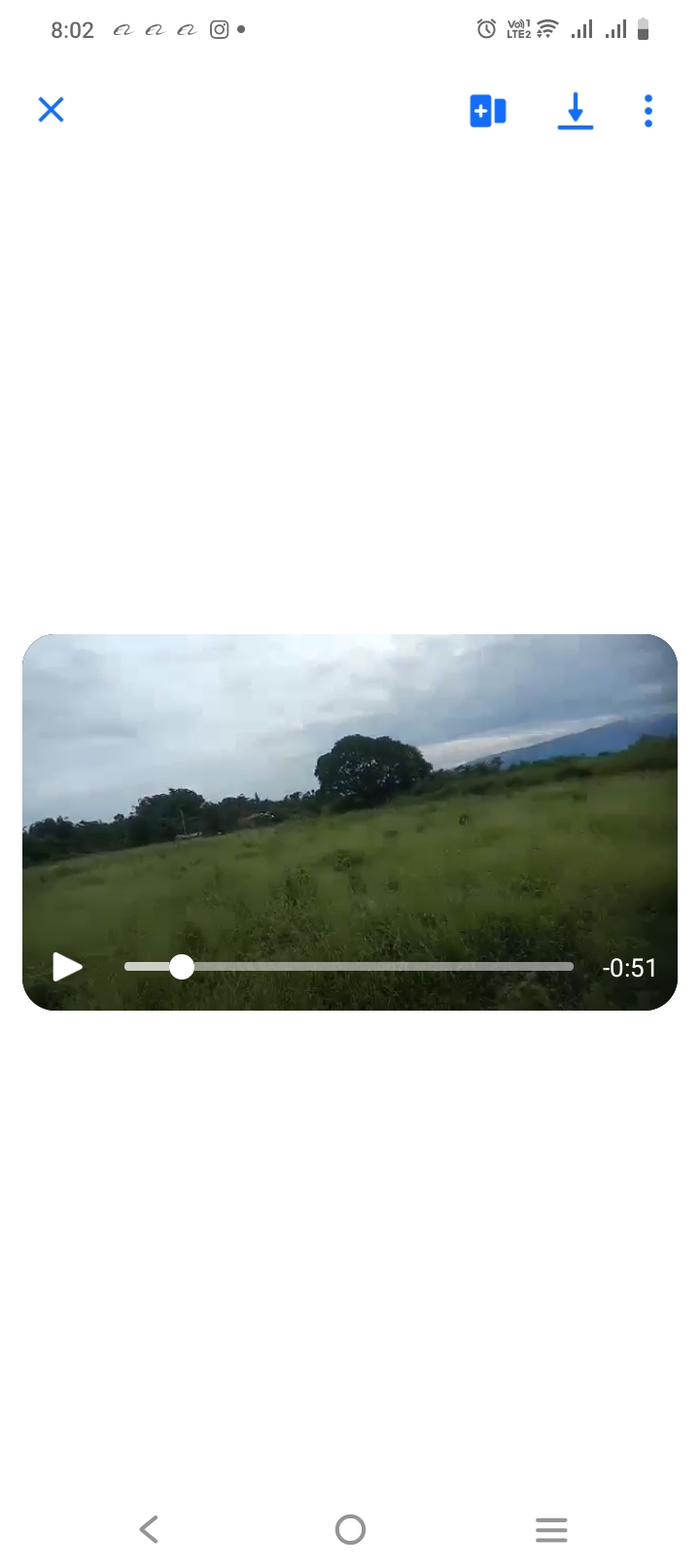Open the recent apps view
Viewport: 700px width, 1568px height.
point(551,1529)
